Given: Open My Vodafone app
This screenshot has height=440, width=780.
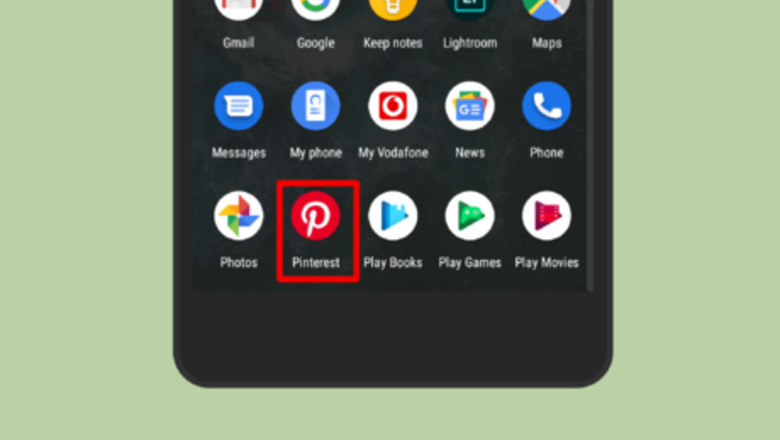Looking at the screenshot, I should pyautogui.click(x=392, y=106).
